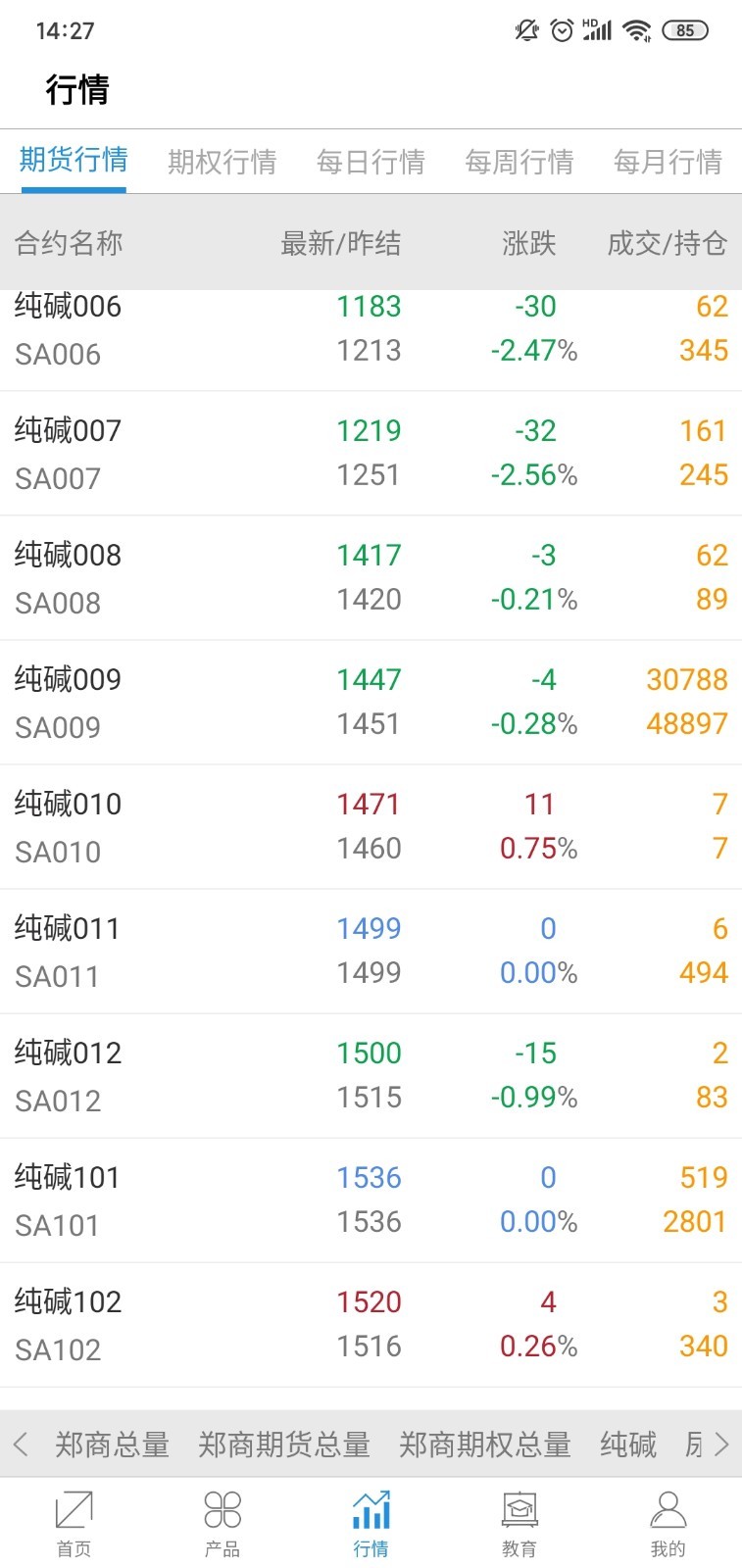Tap the right arrow in the category bar
Screen dimensions: 742x1568
pos(721,1444)
